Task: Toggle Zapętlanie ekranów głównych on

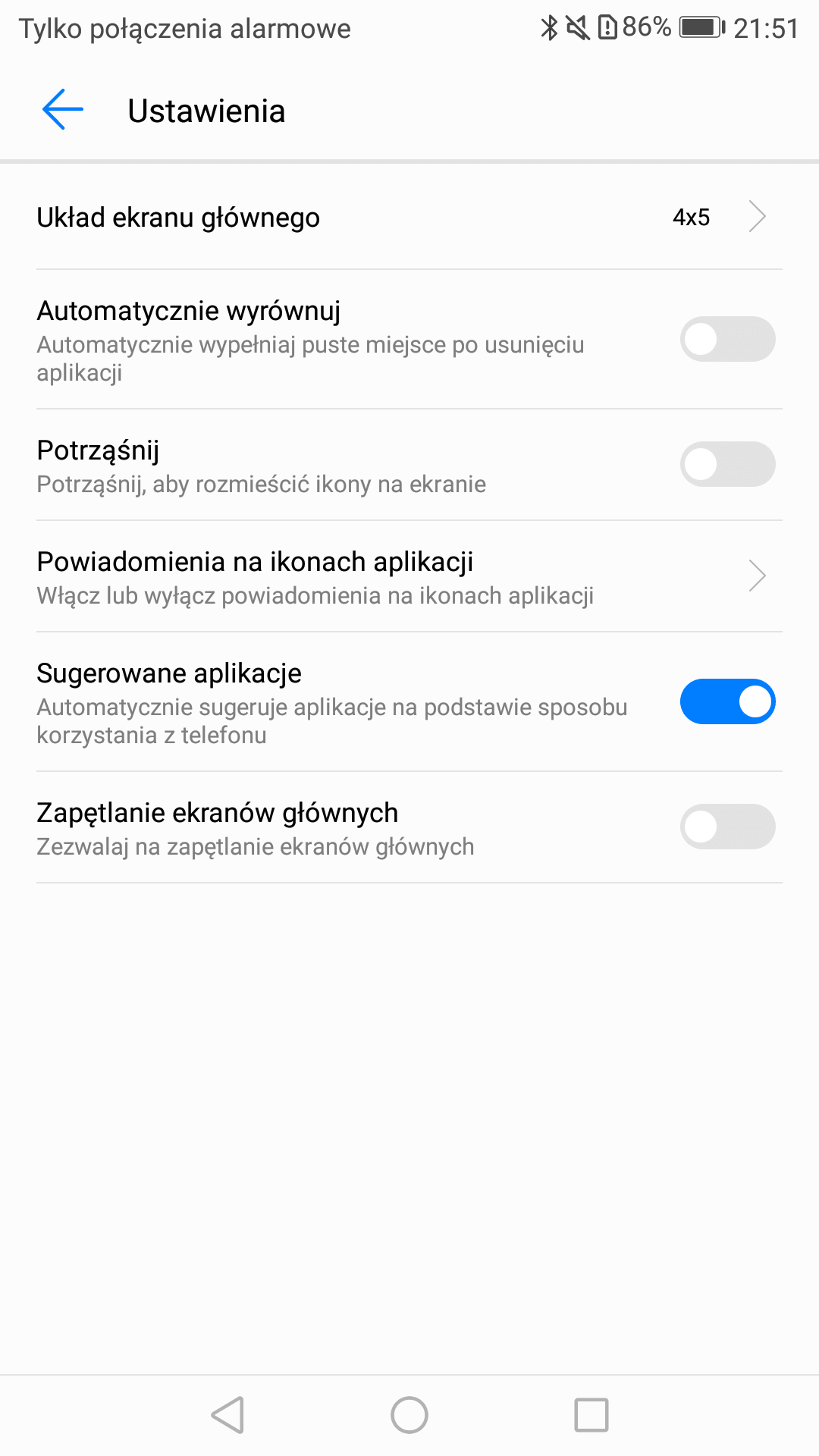Action: pyautogui.click(x=727, y=827)
